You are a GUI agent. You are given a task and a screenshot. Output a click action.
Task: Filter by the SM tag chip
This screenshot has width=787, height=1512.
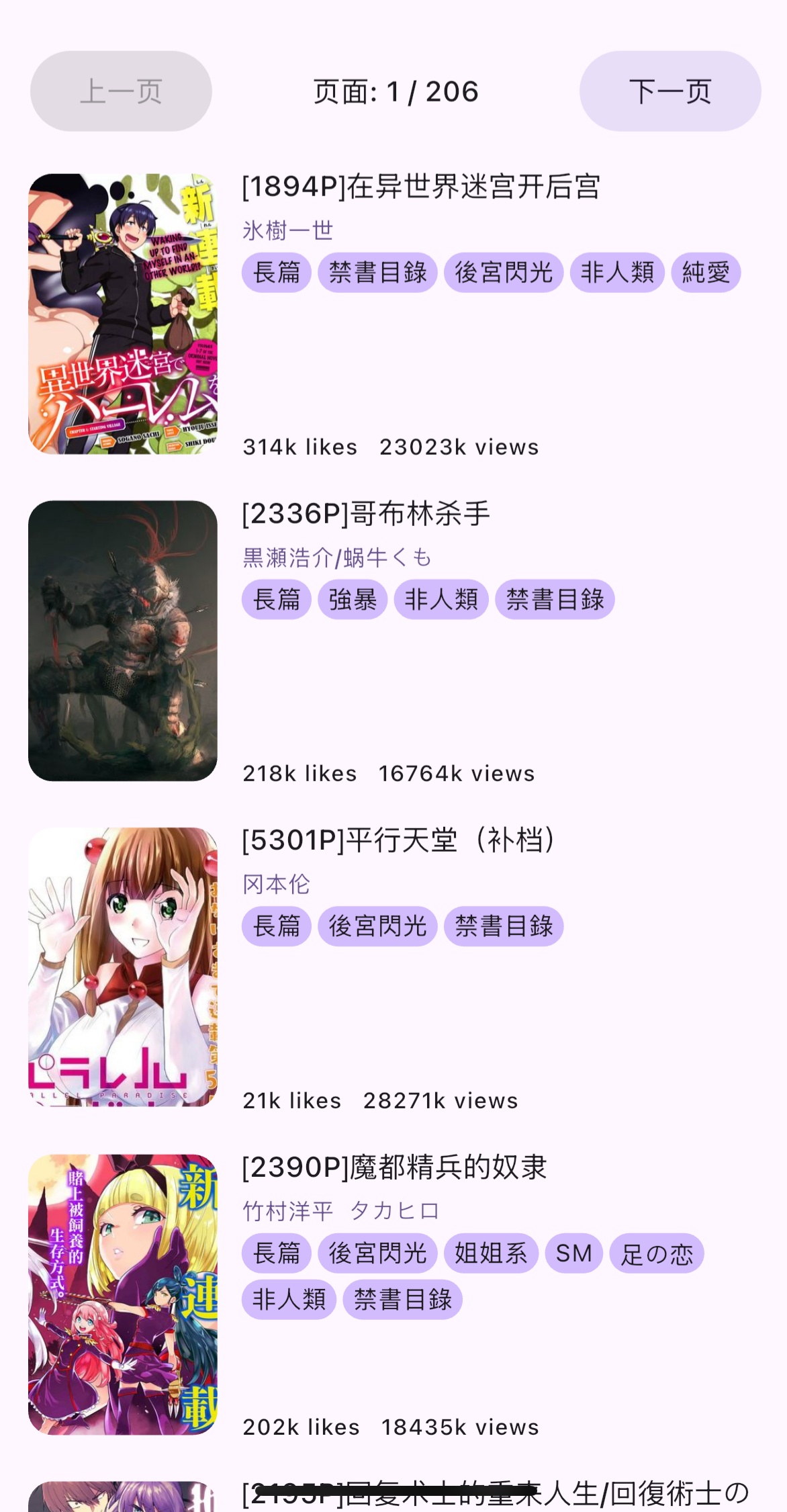click(x=573, y=1253)
